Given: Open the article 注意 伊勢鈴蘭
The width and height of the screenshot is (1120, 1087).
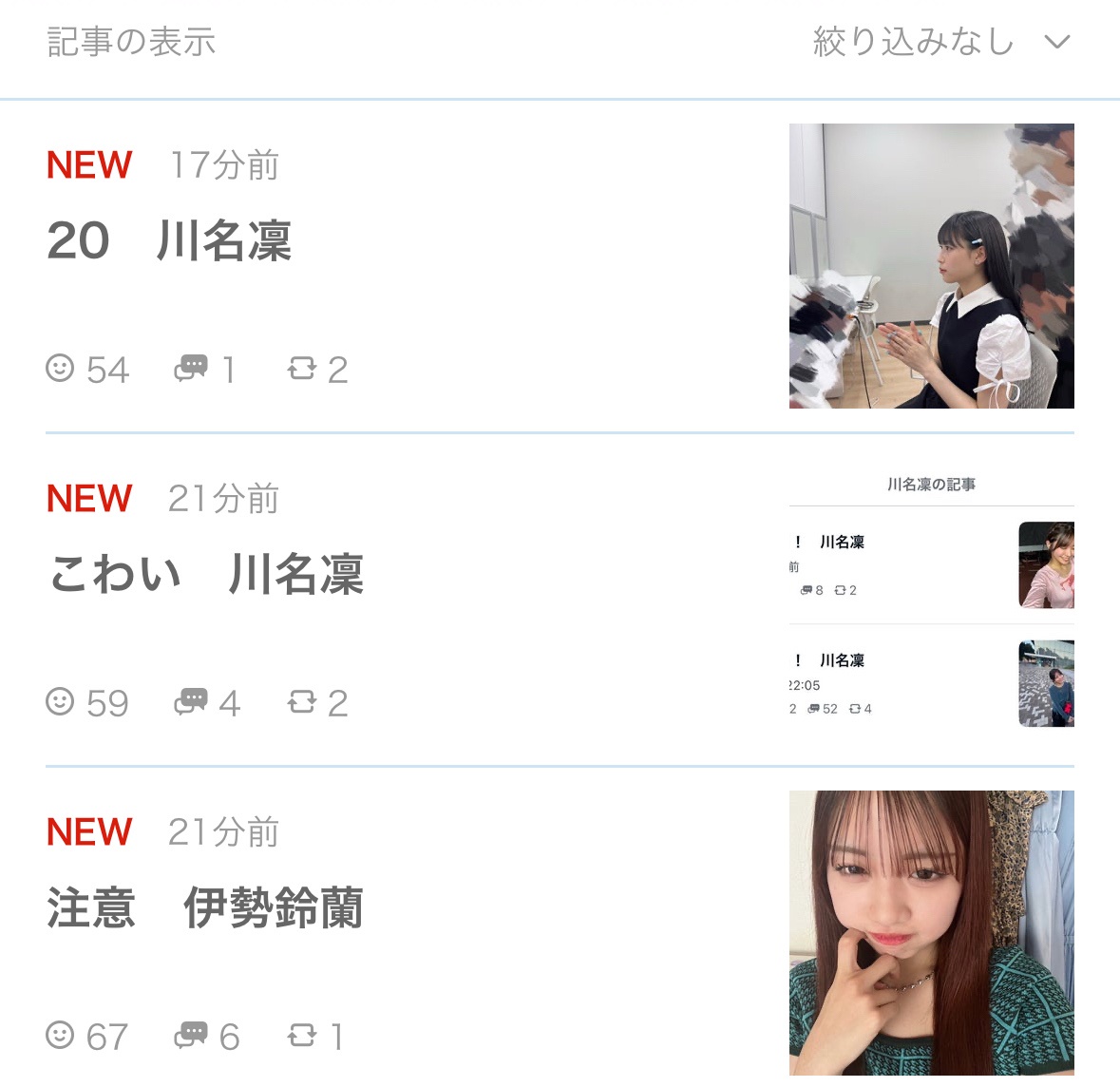Looking at the screenshot, I should pyautogui.click(x=205, y=907).
